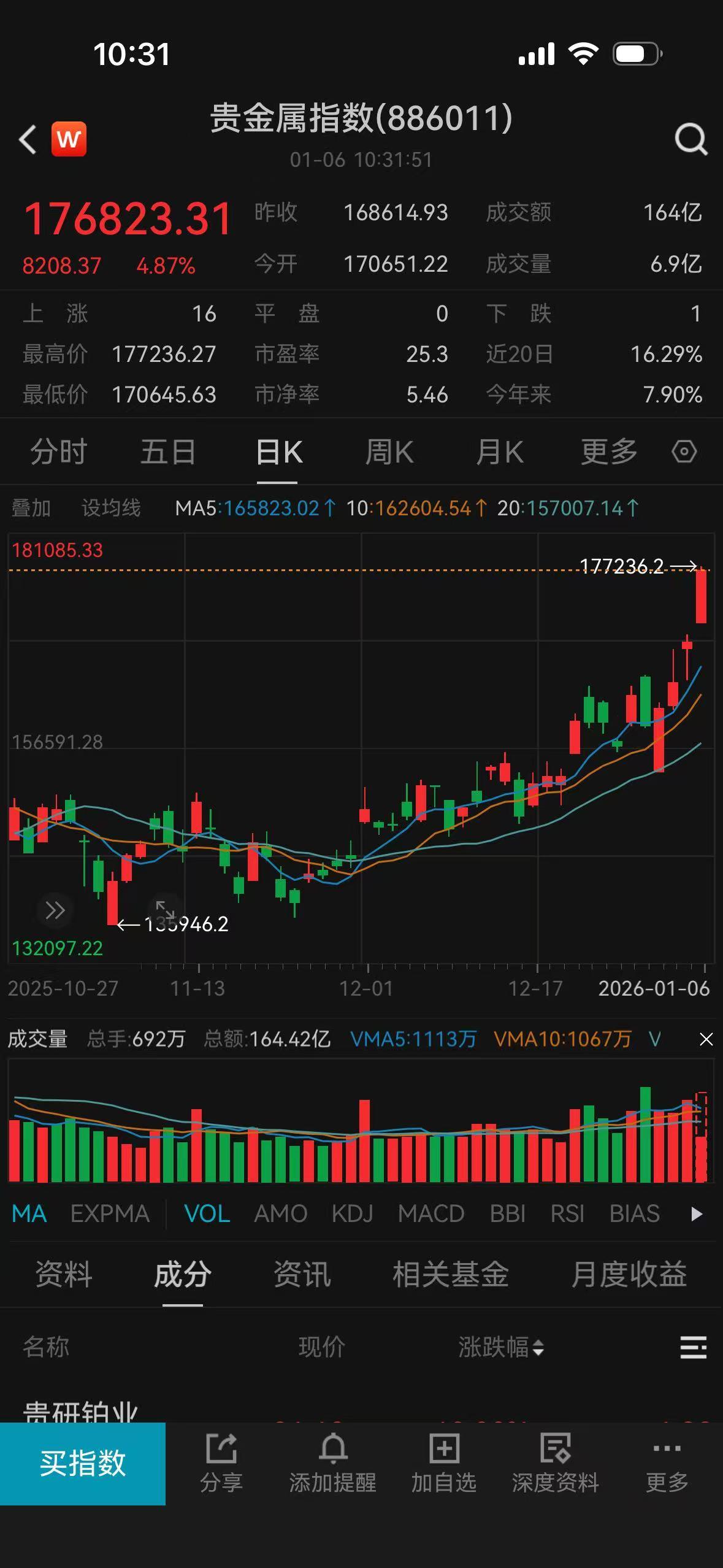Open the 资讯 tab

click(x=302, y=1274)
